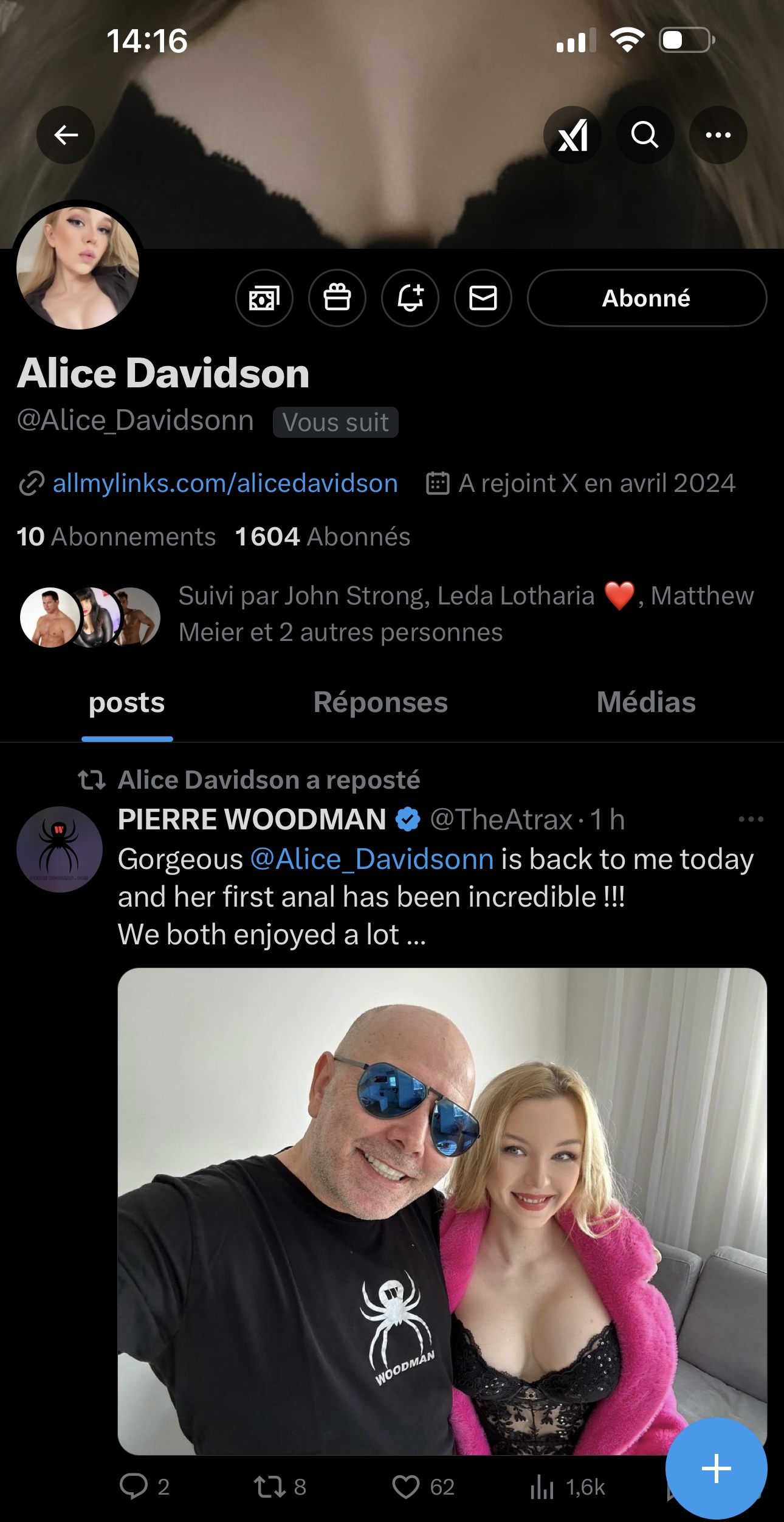Screen dimensions: 784x1522
Task: Like the Pierre Woodman post
Action: click(x=406, y=1487)
